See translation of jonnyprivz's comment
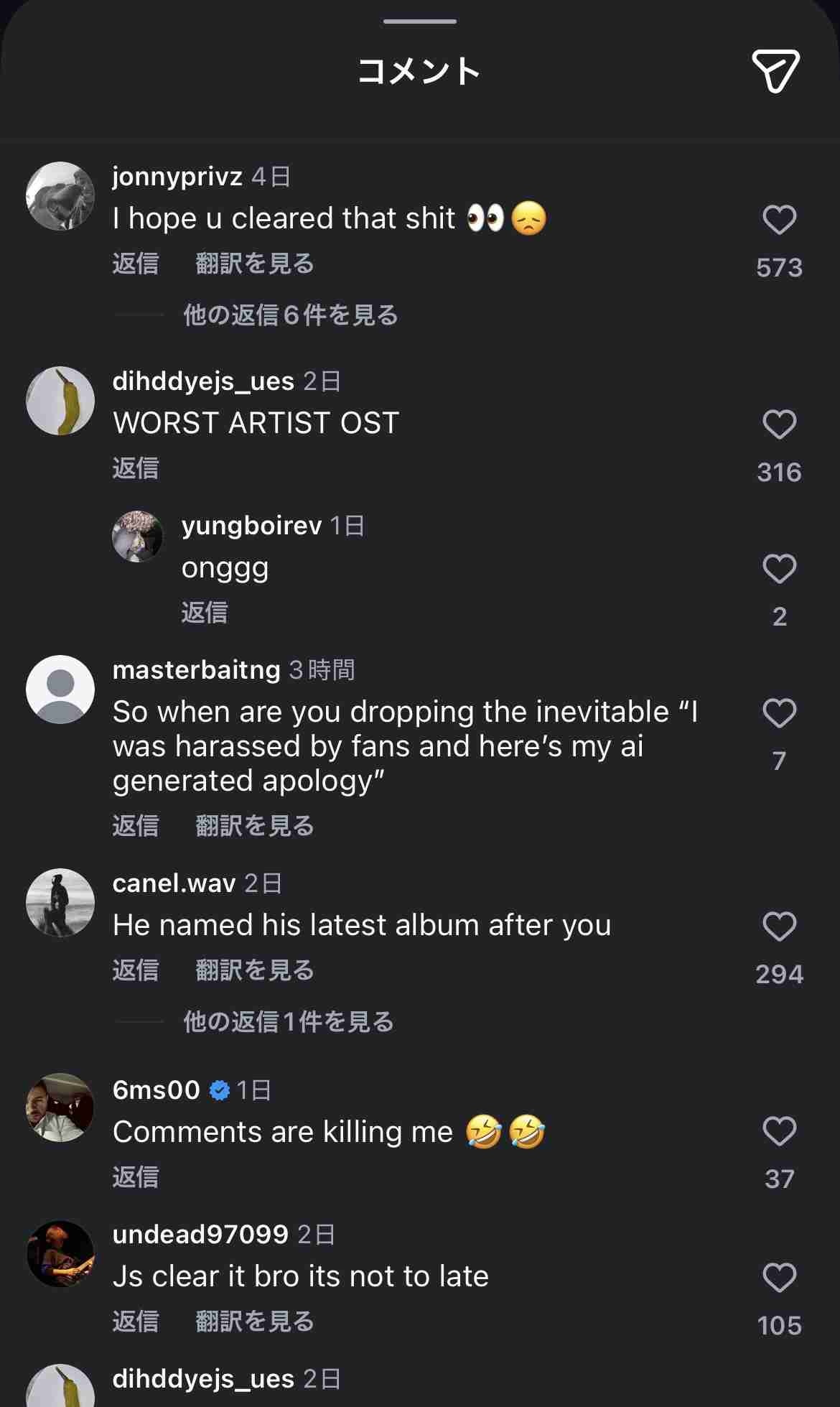Image resolution: width=840 pixels, height=1407 pixels. [x=255, y=264]
